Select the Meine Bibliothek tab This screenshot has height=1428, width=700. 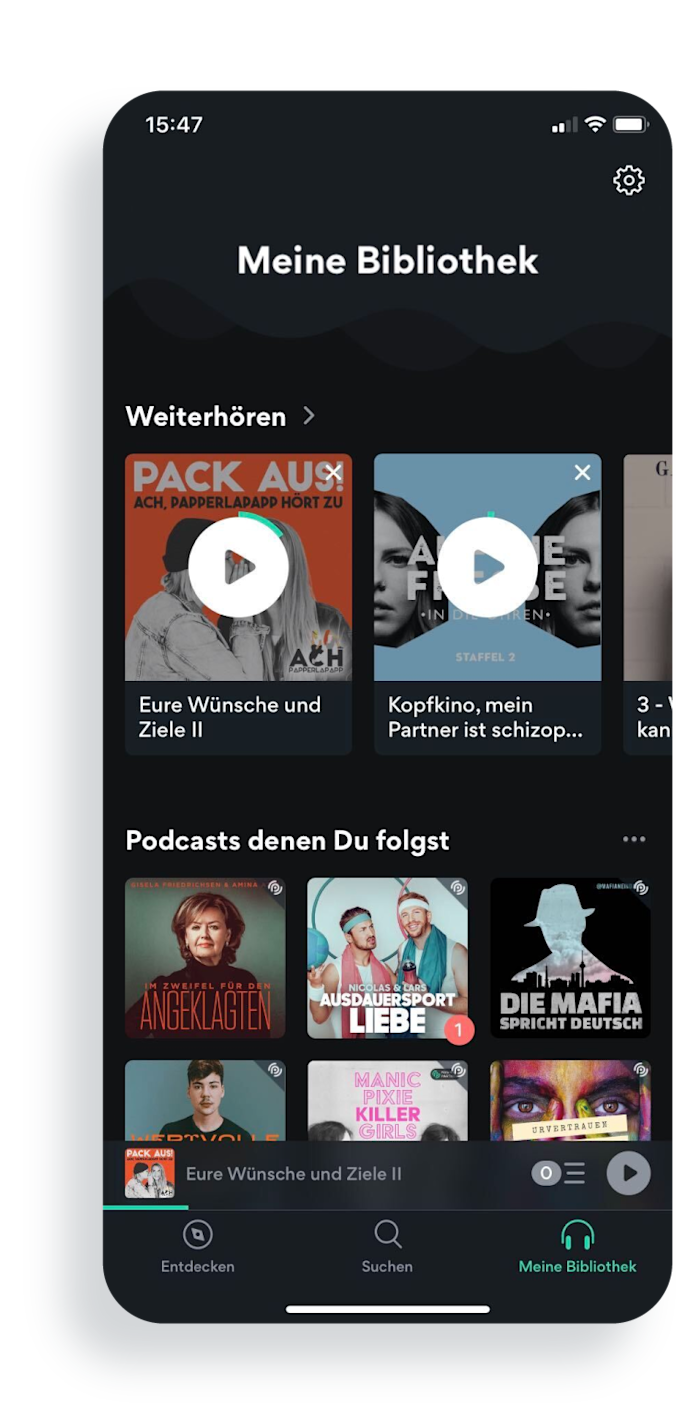577,1246
